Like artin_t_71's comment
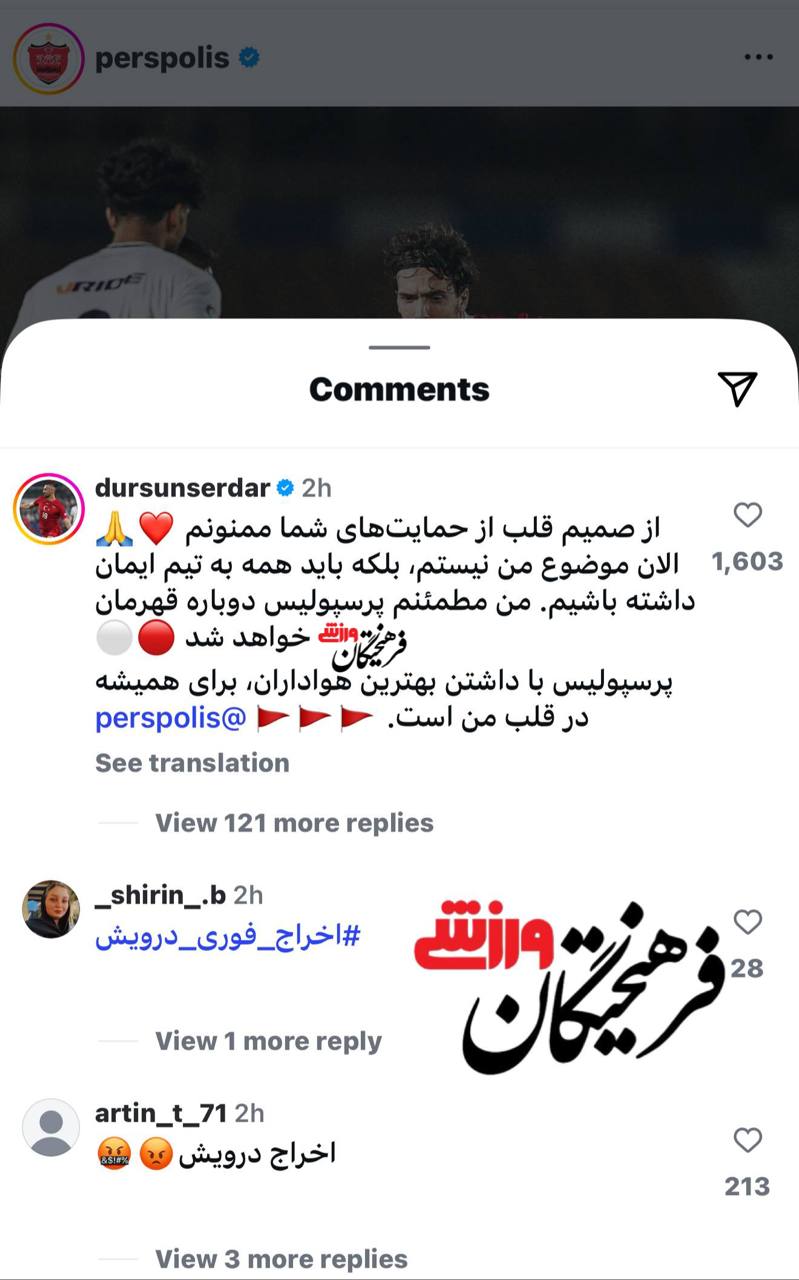The height and width of the screenshot is (1280, 799). pos(747,1140)
